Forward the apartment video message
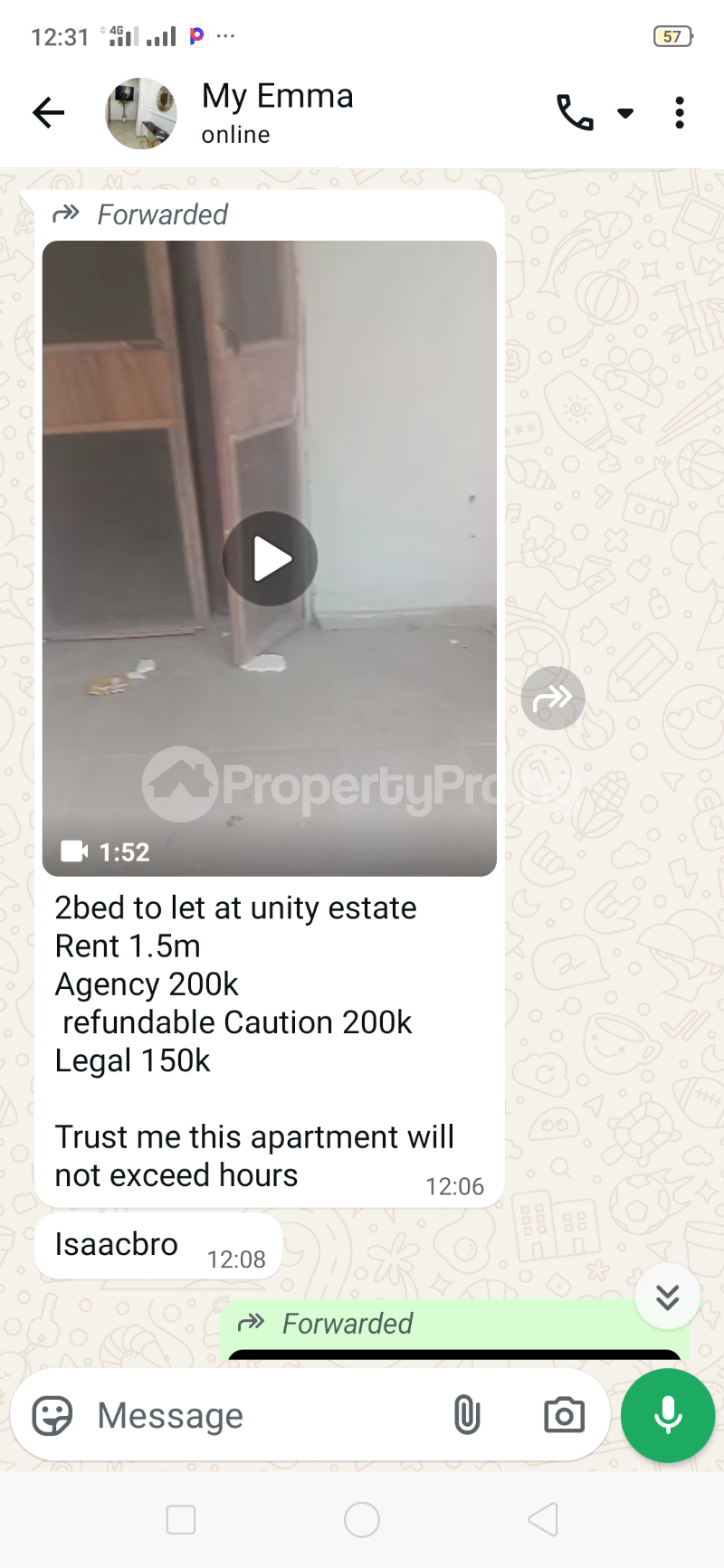The image size is (724, 1568). pyautogui.click(x=552, y=698)
